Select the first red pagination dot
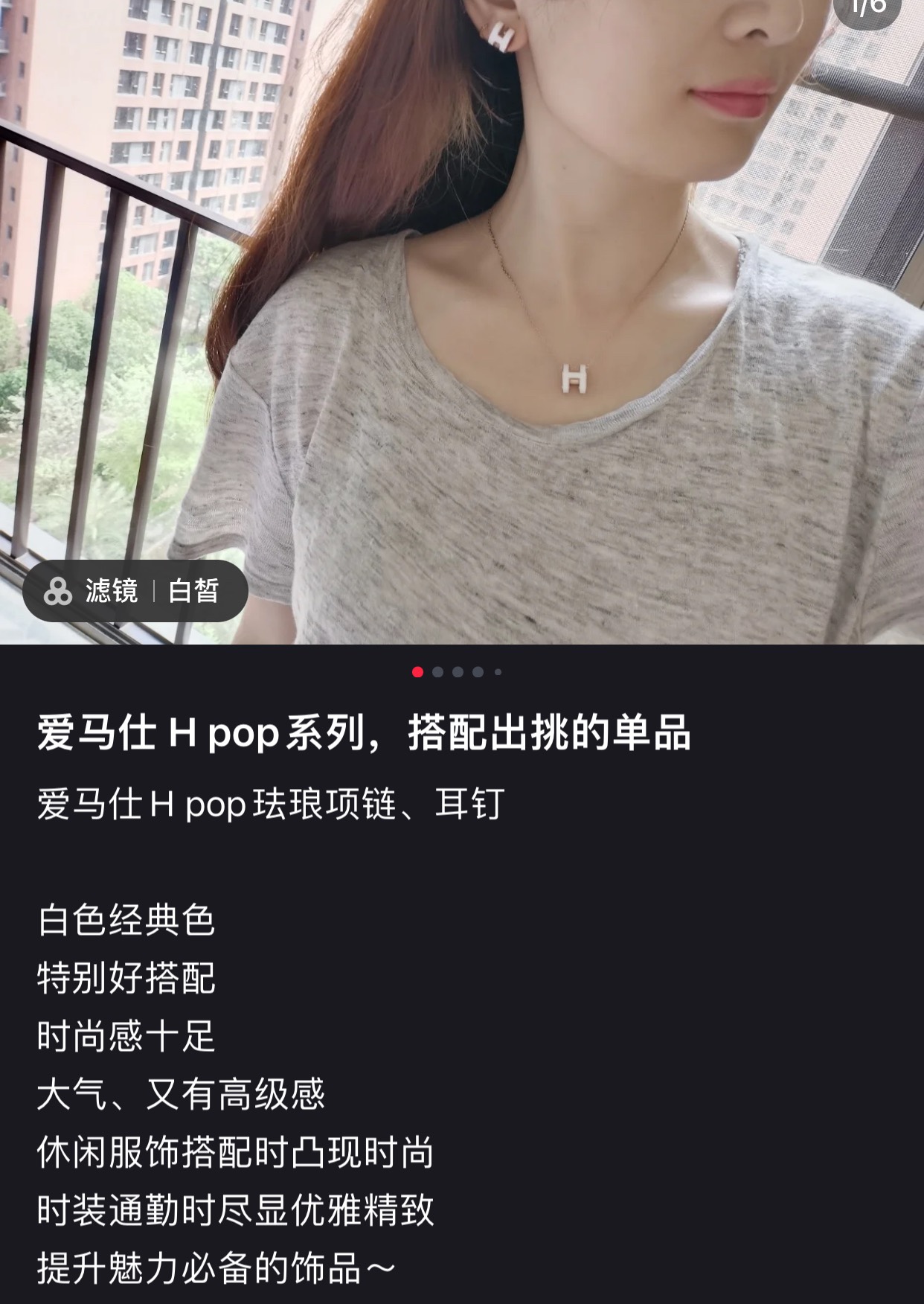 417,672
